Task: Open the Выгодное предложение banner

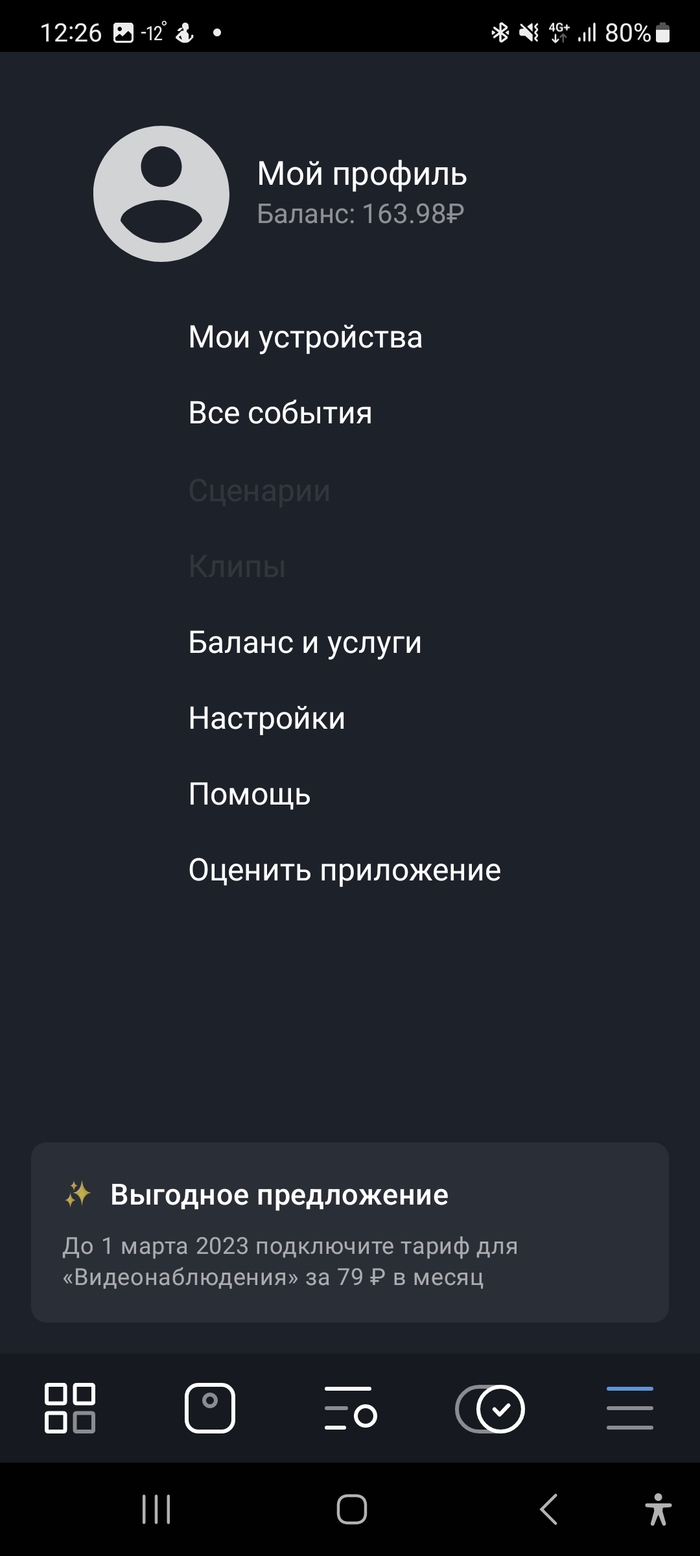Action: click(x=350, y=1232)
